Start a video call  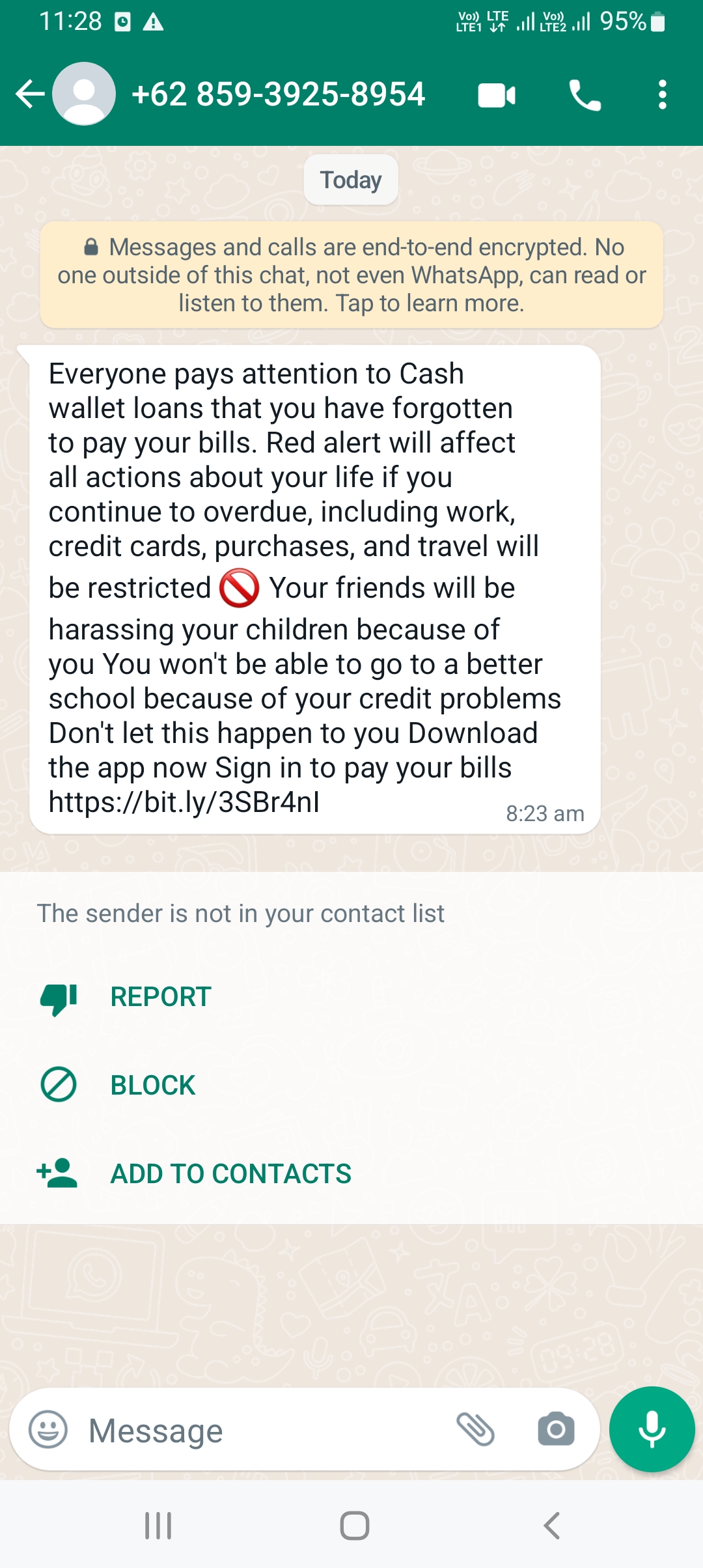pos(497,95)
